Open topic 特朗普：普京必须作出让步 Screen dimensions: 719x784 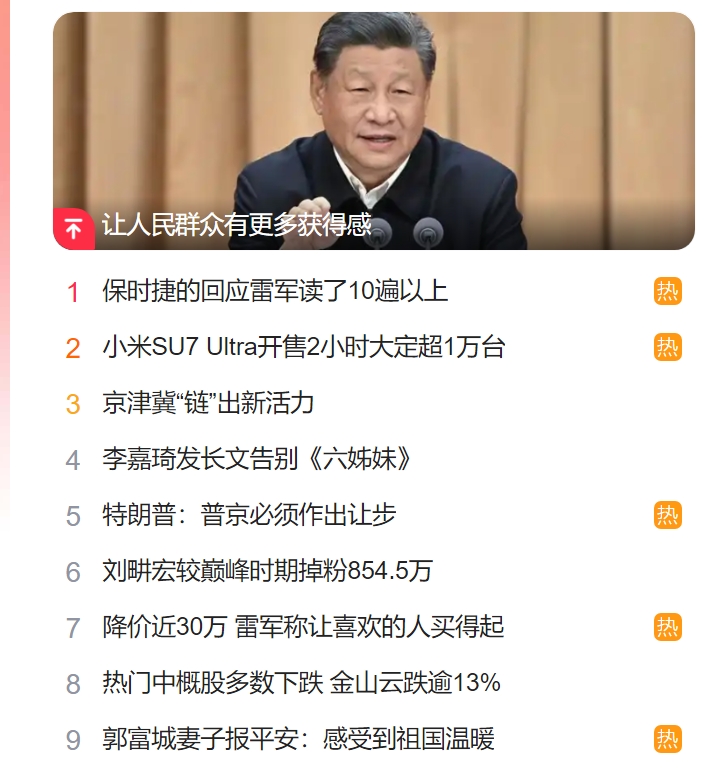(x=249, y=515)
